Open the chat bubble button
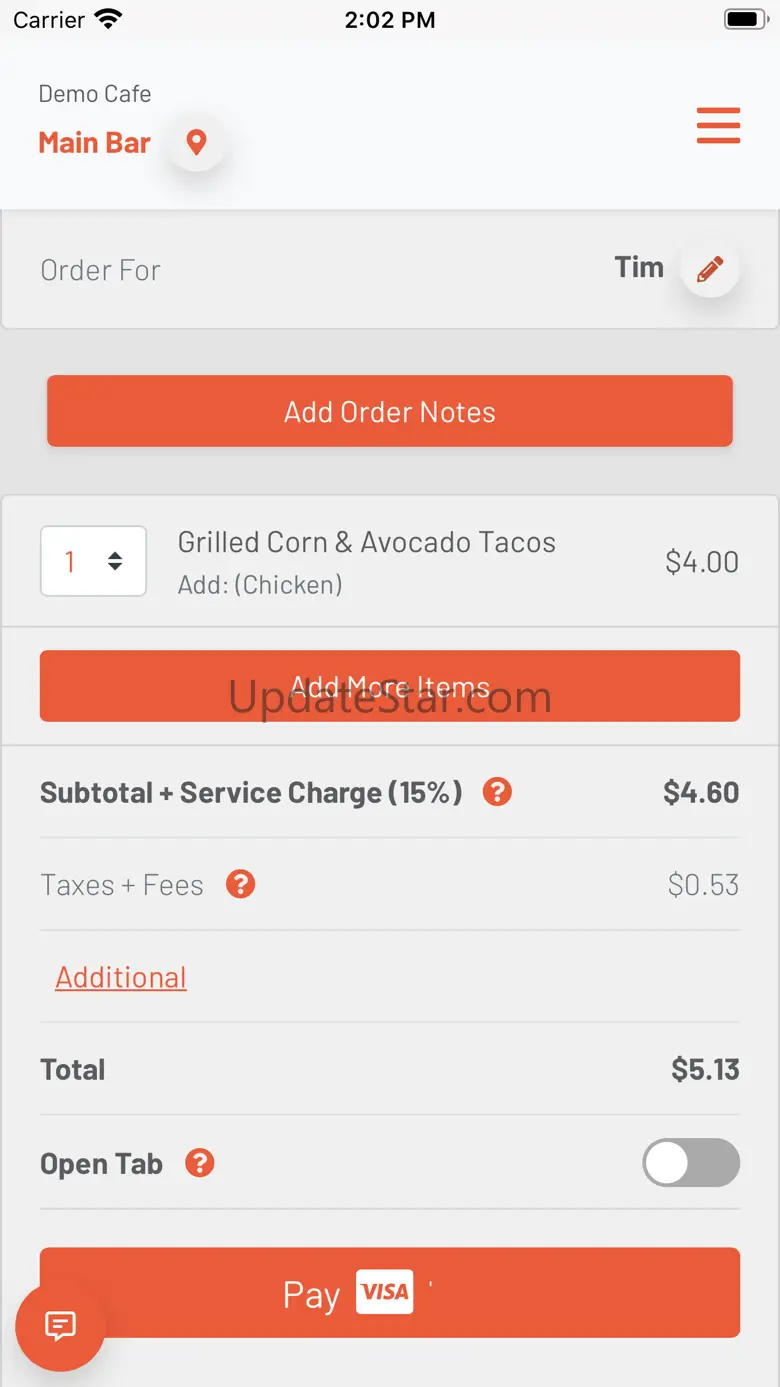This screenshot has height=1387, width=780. [60, 1326]
